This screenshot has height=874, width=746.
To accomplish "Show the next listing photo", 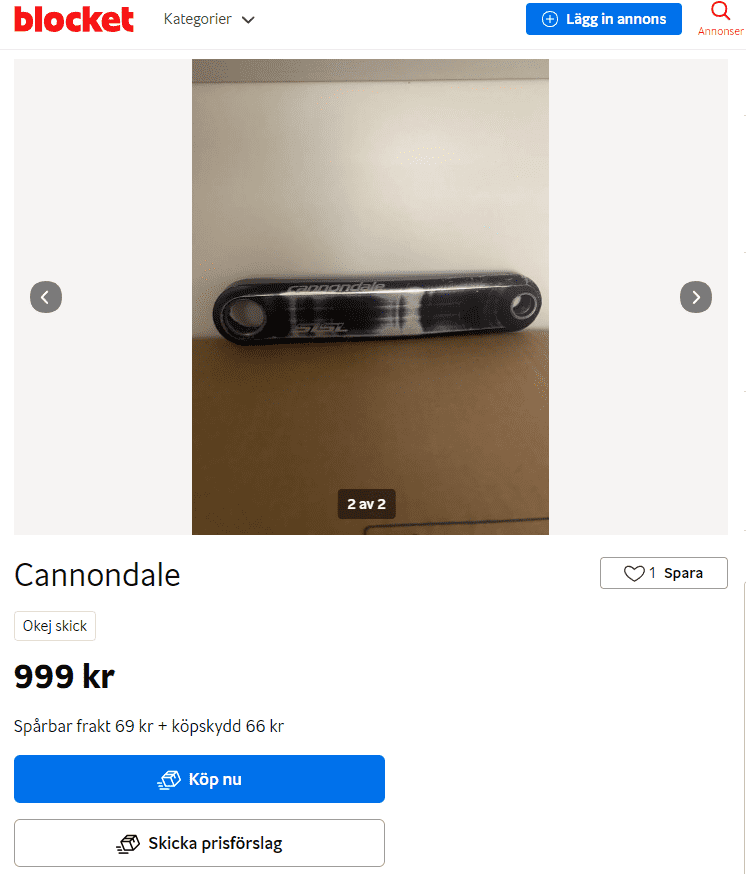I will click(x=695, y=297).
